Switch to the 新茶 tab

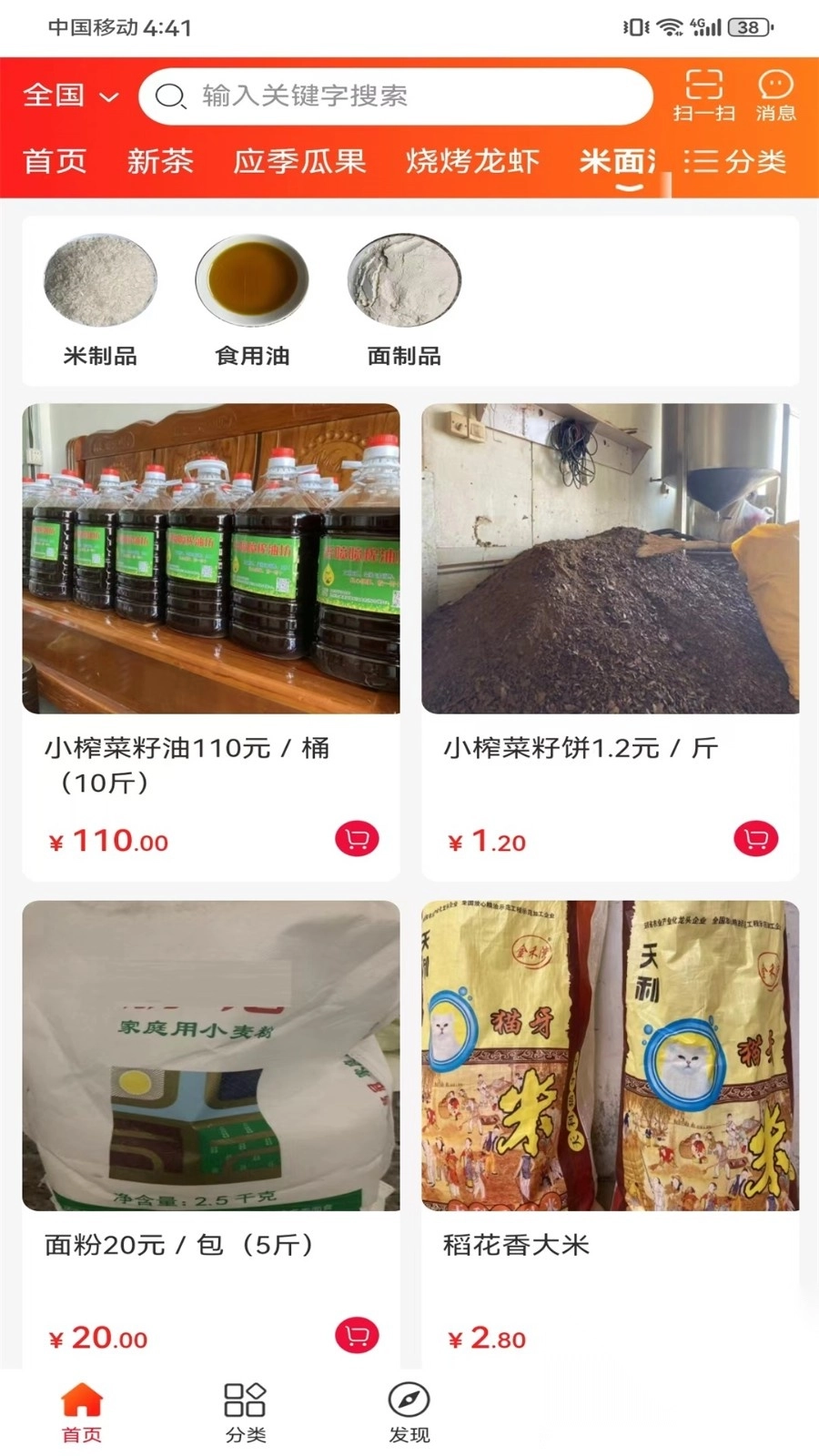coord(160,162)
